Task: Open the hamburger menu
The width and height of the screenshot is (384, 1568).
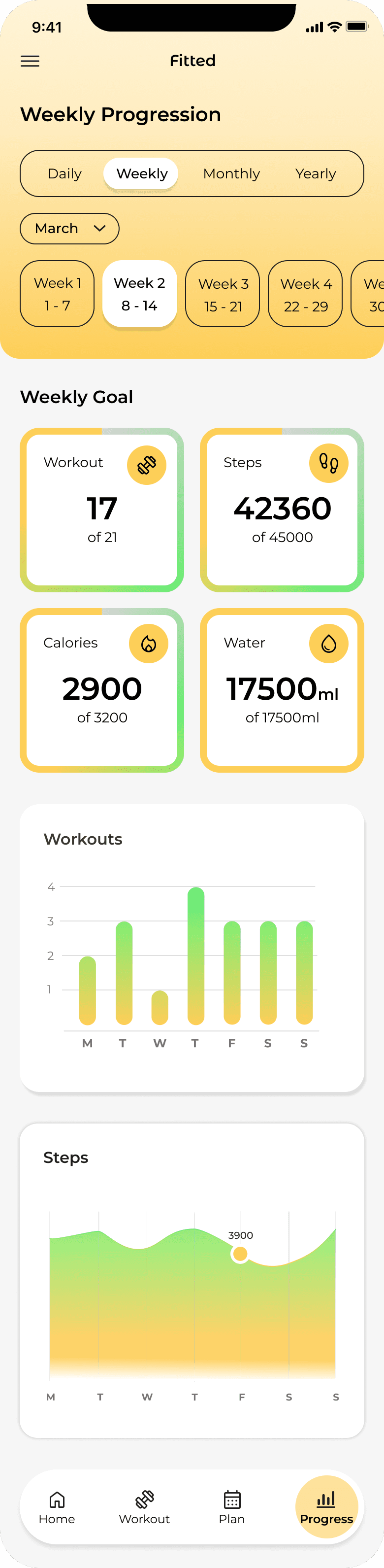Action: 30,61
